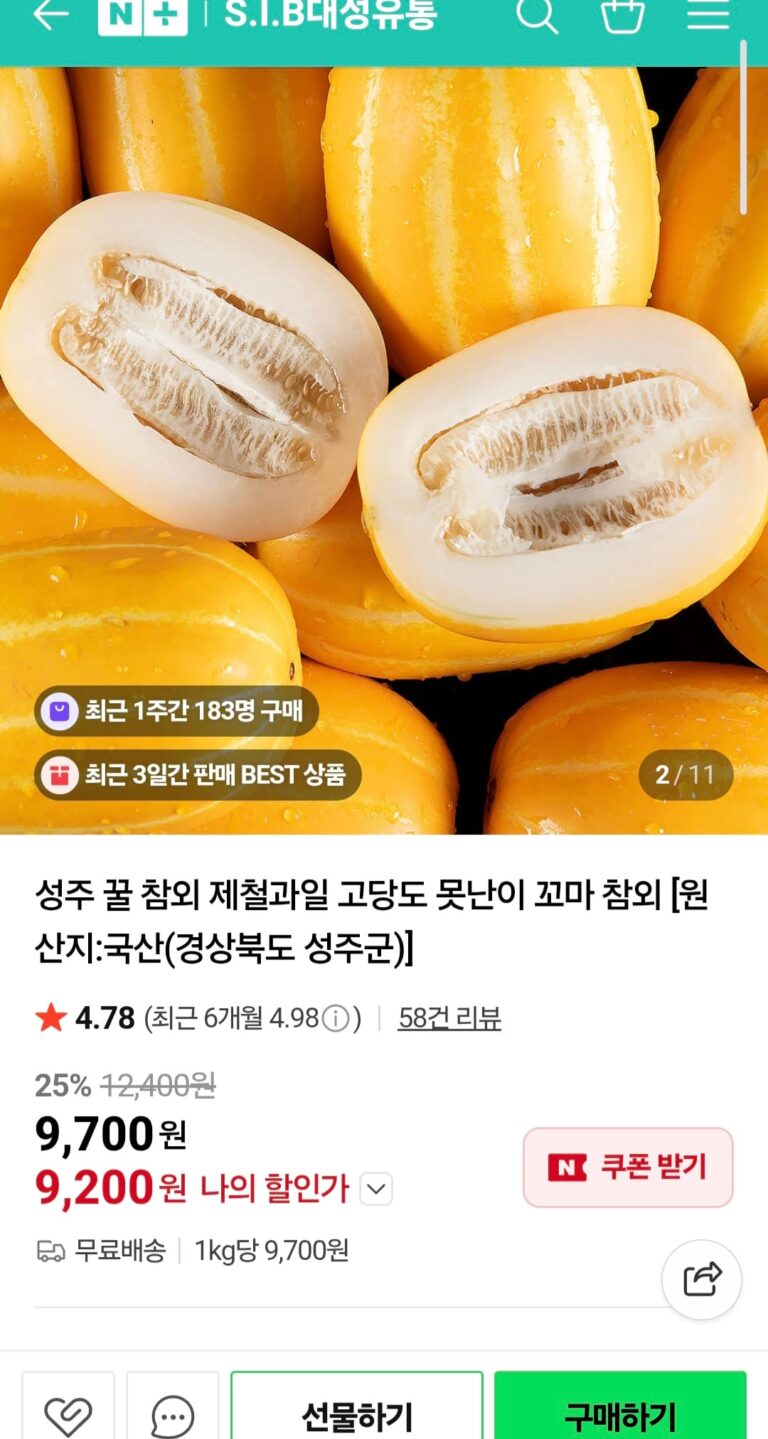The image size is (768, 1439).
Task: Share this product
Action: 702,1280
